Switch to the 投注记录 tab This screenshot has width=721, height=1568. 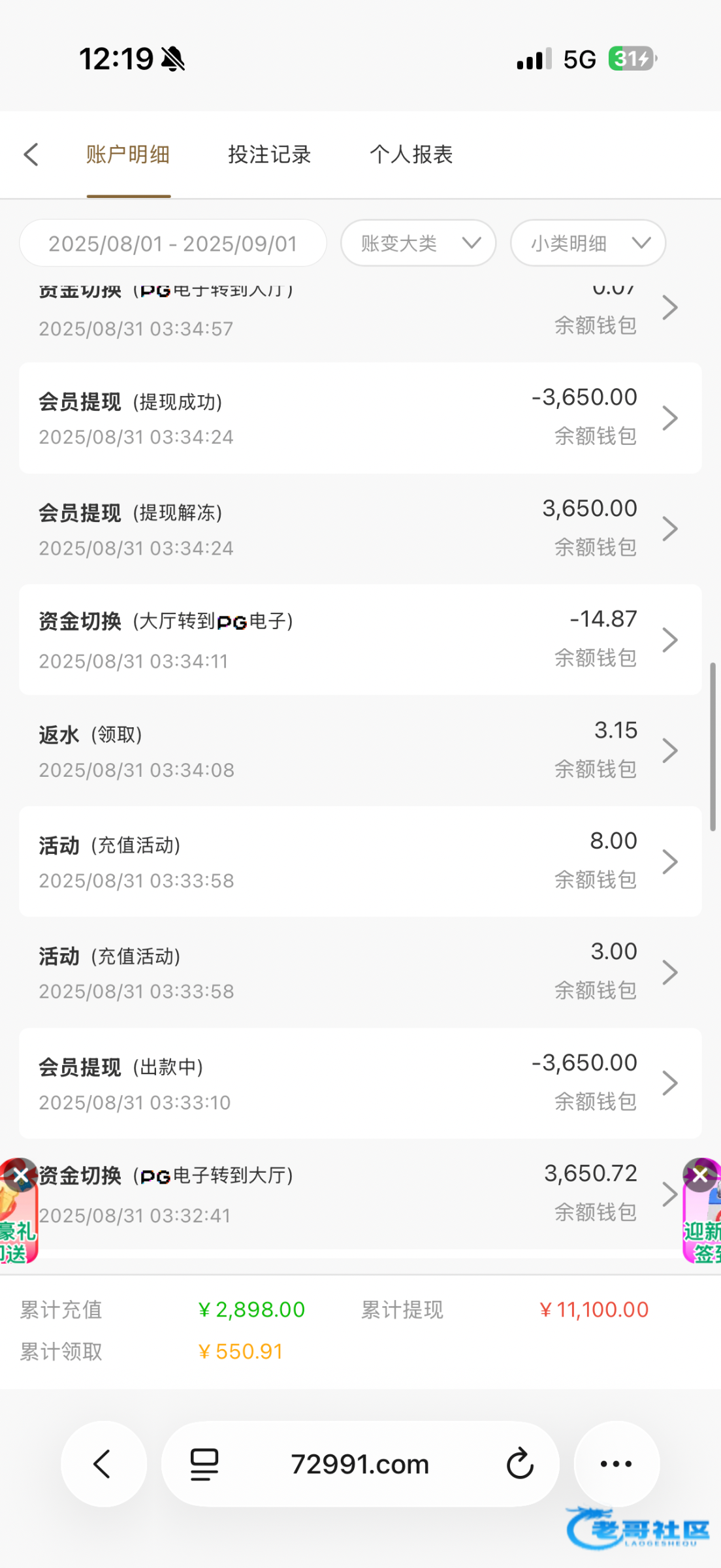click(269, 155)
